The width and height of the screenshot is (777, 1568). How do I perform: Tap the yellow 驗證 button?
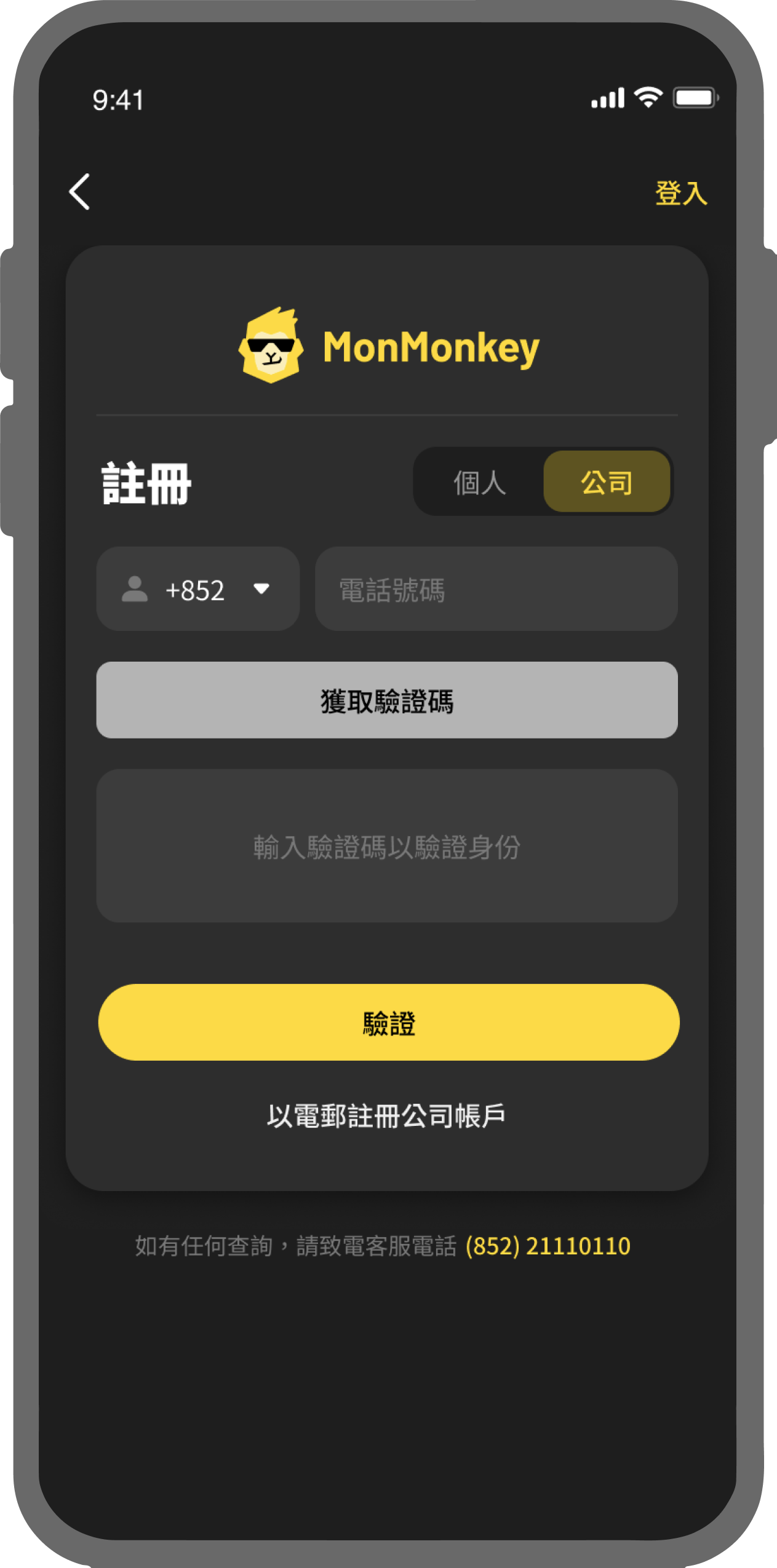[388, 1023]
